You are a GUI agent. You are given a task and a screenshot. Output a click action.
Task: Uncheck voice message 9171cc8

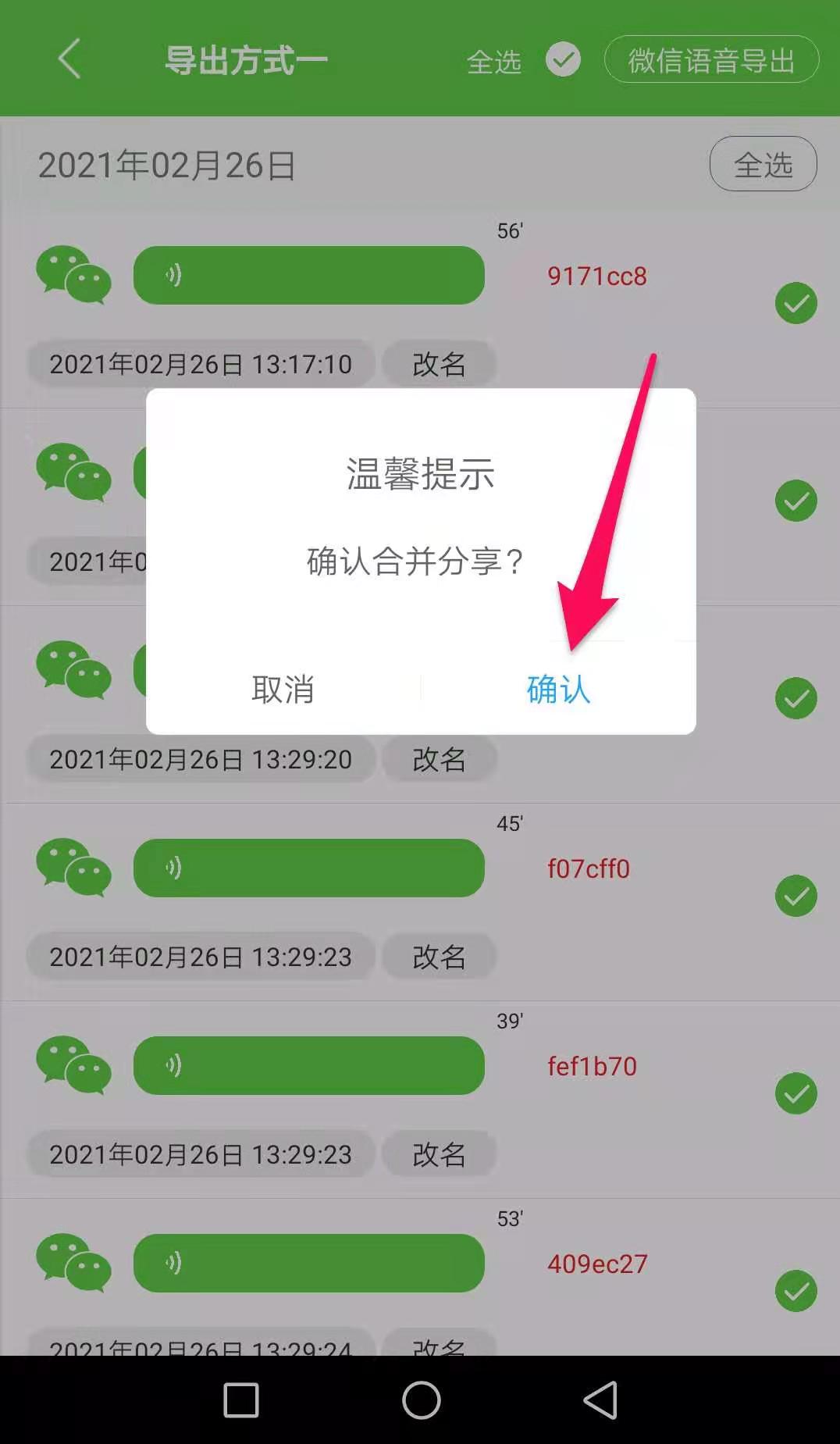pos(796,303)
